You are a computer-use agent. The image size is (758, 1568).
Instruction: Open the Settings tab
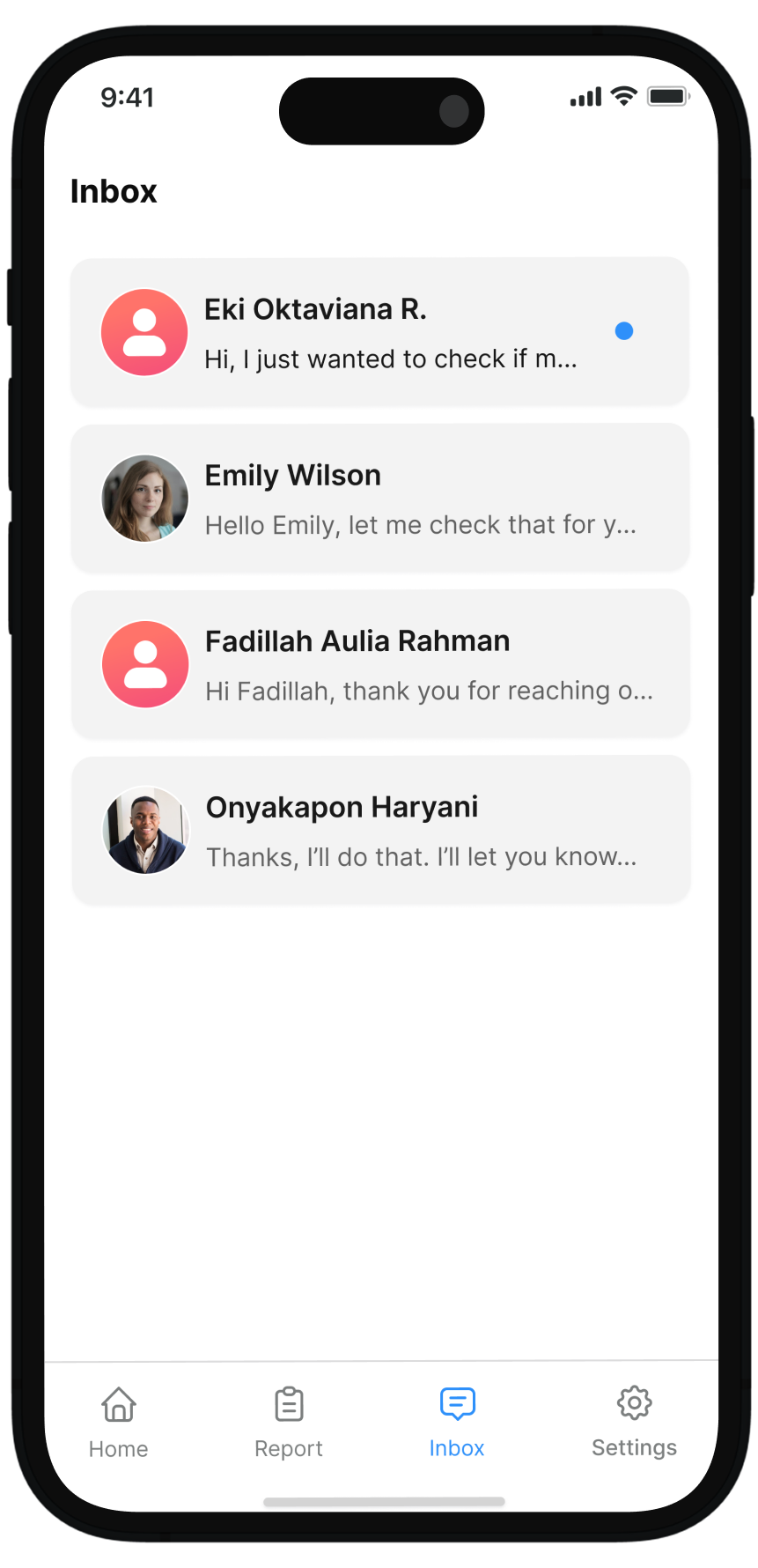click(x=634, y=1421)
